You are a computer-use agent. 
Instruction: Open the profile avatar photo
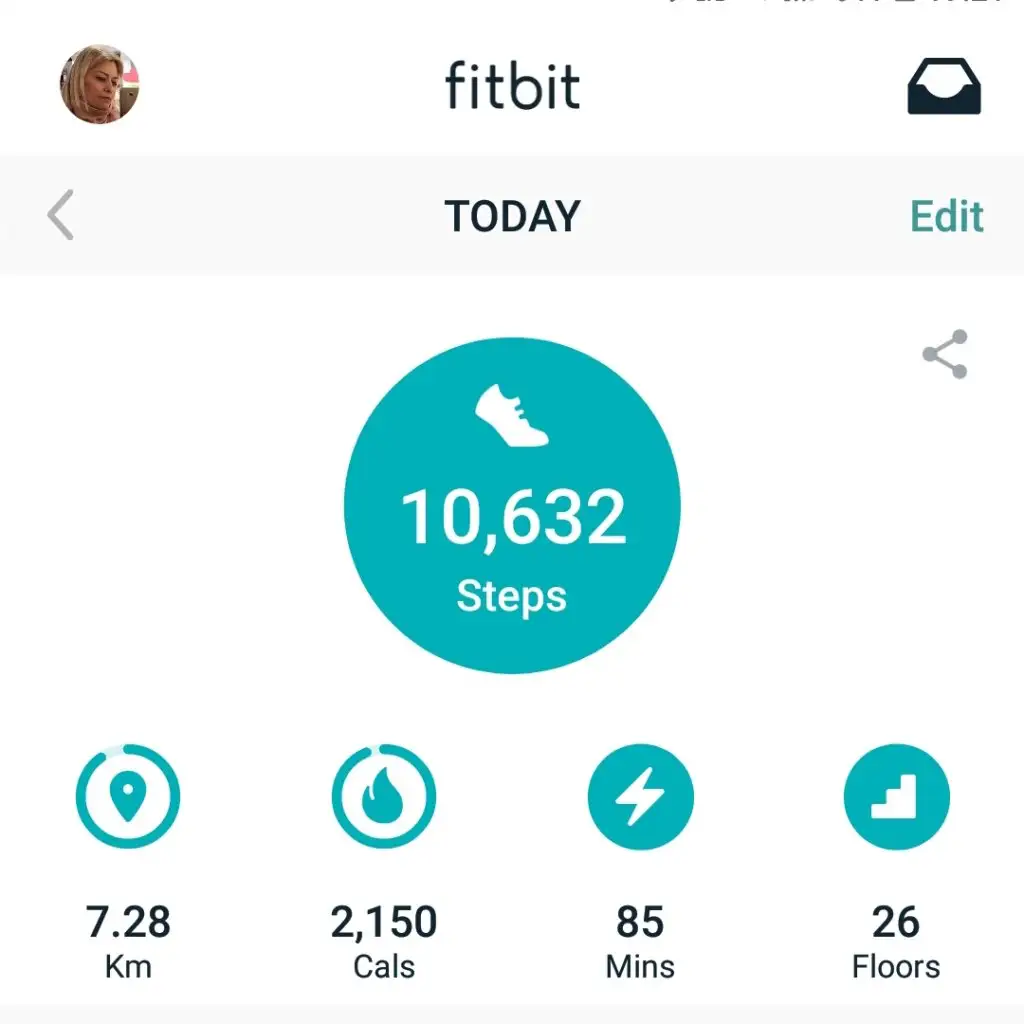[99, 85]
